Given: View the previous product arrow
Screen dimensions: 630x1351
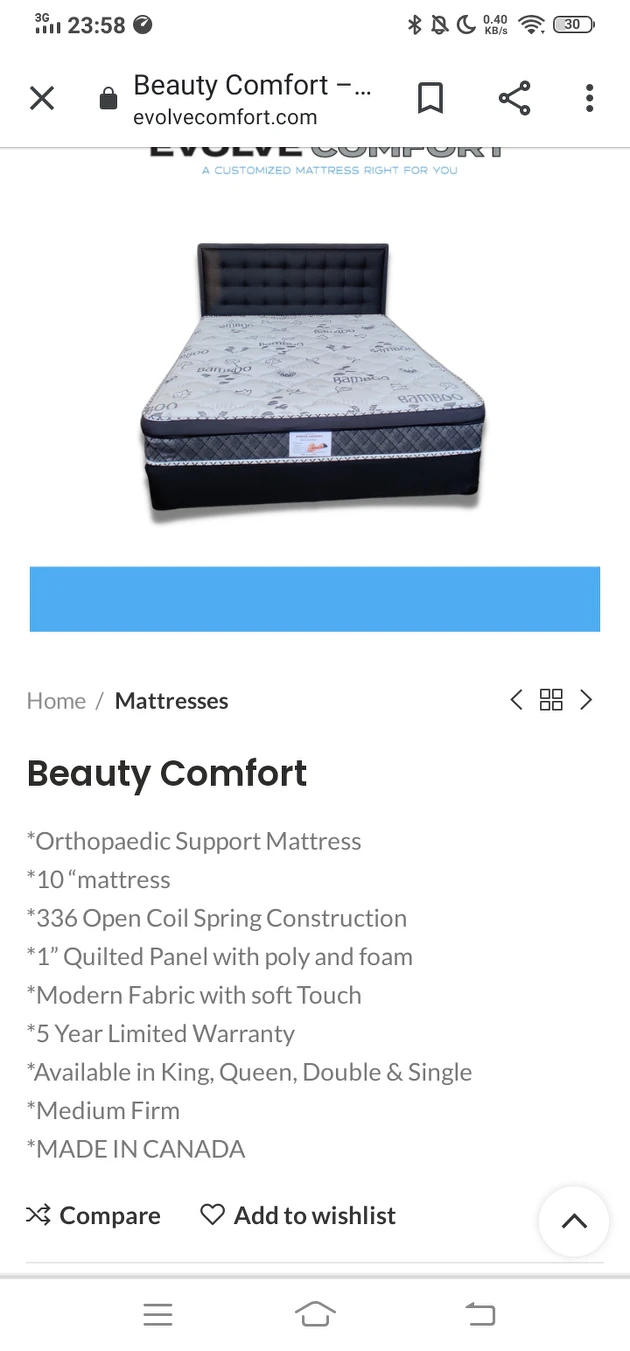Looking at the screenshot, I should point(516,700).
